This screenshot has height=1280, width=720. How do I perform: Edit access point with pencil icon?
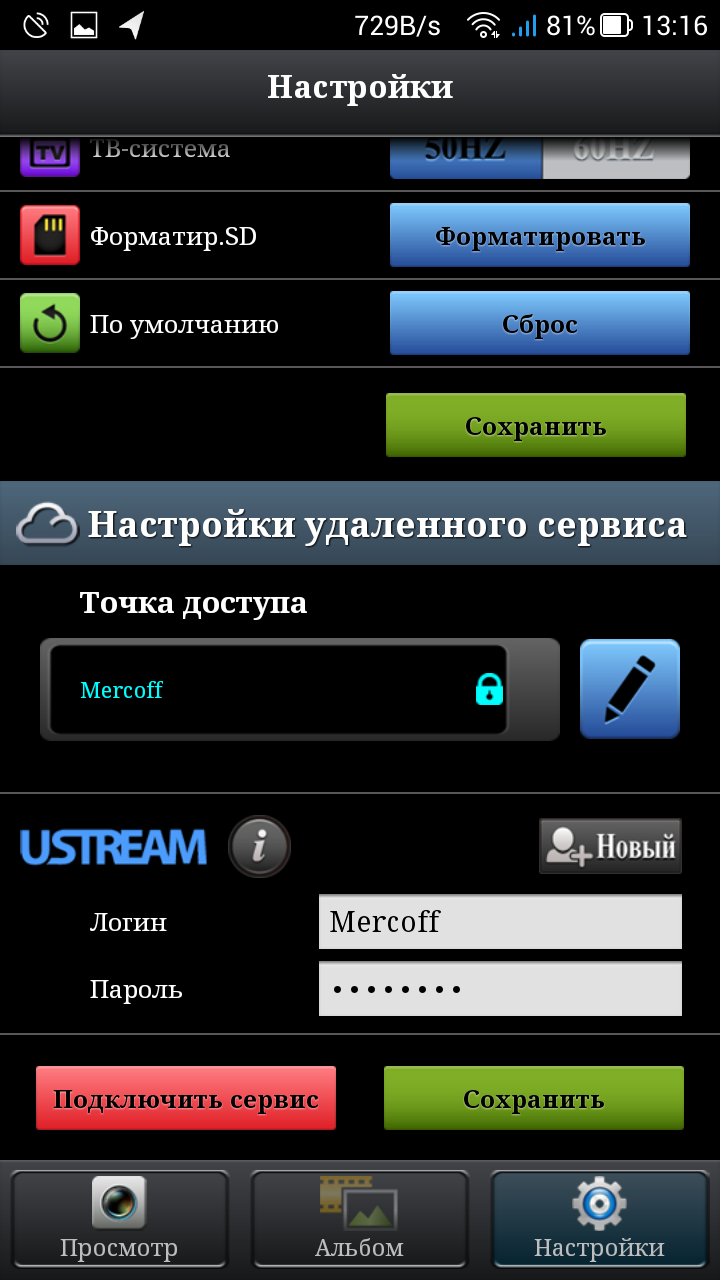click(629, 689)
